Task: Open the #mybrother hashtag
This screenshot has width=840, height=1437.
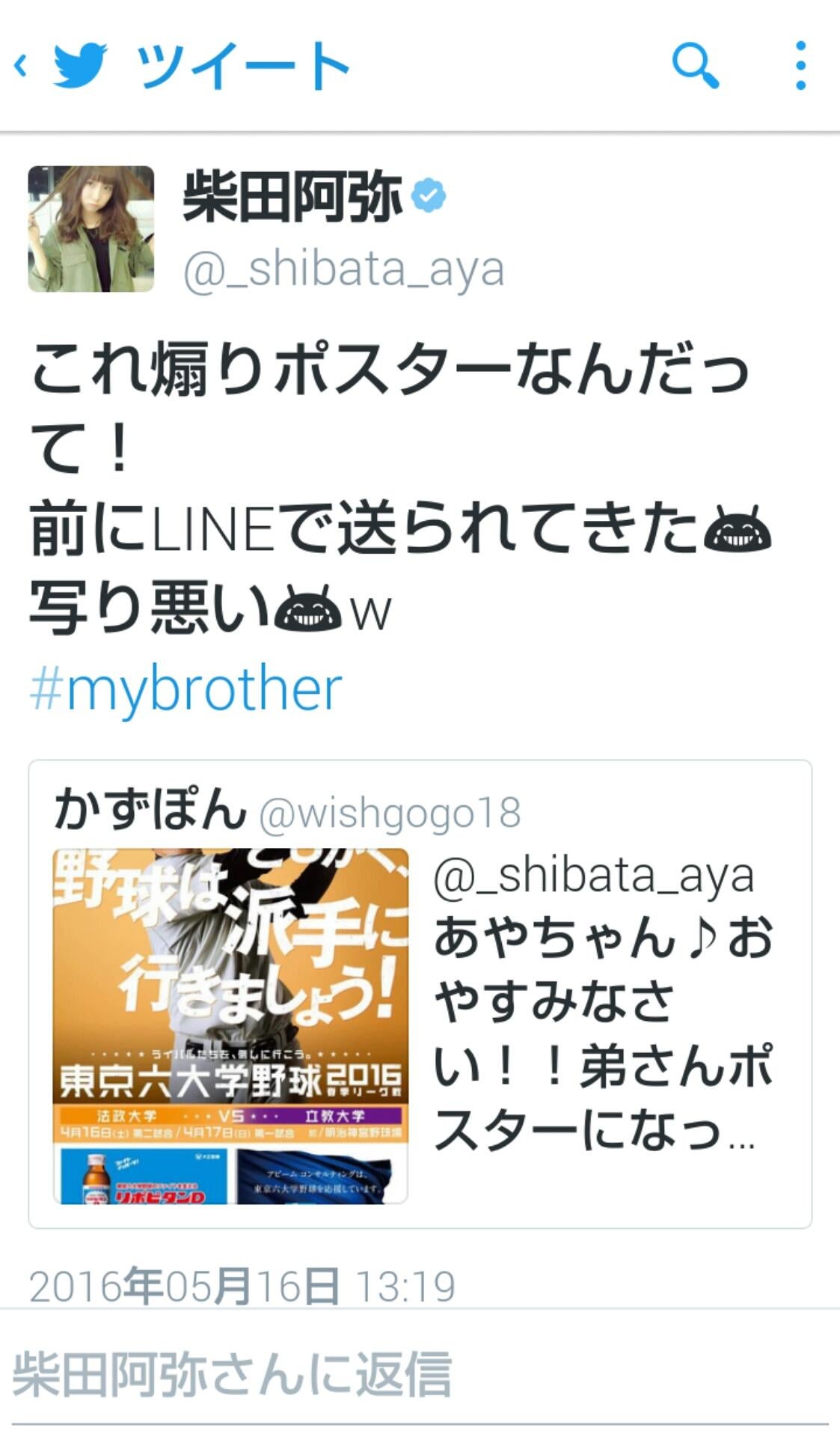Action: pyautogui.click(x=186, y=689)
